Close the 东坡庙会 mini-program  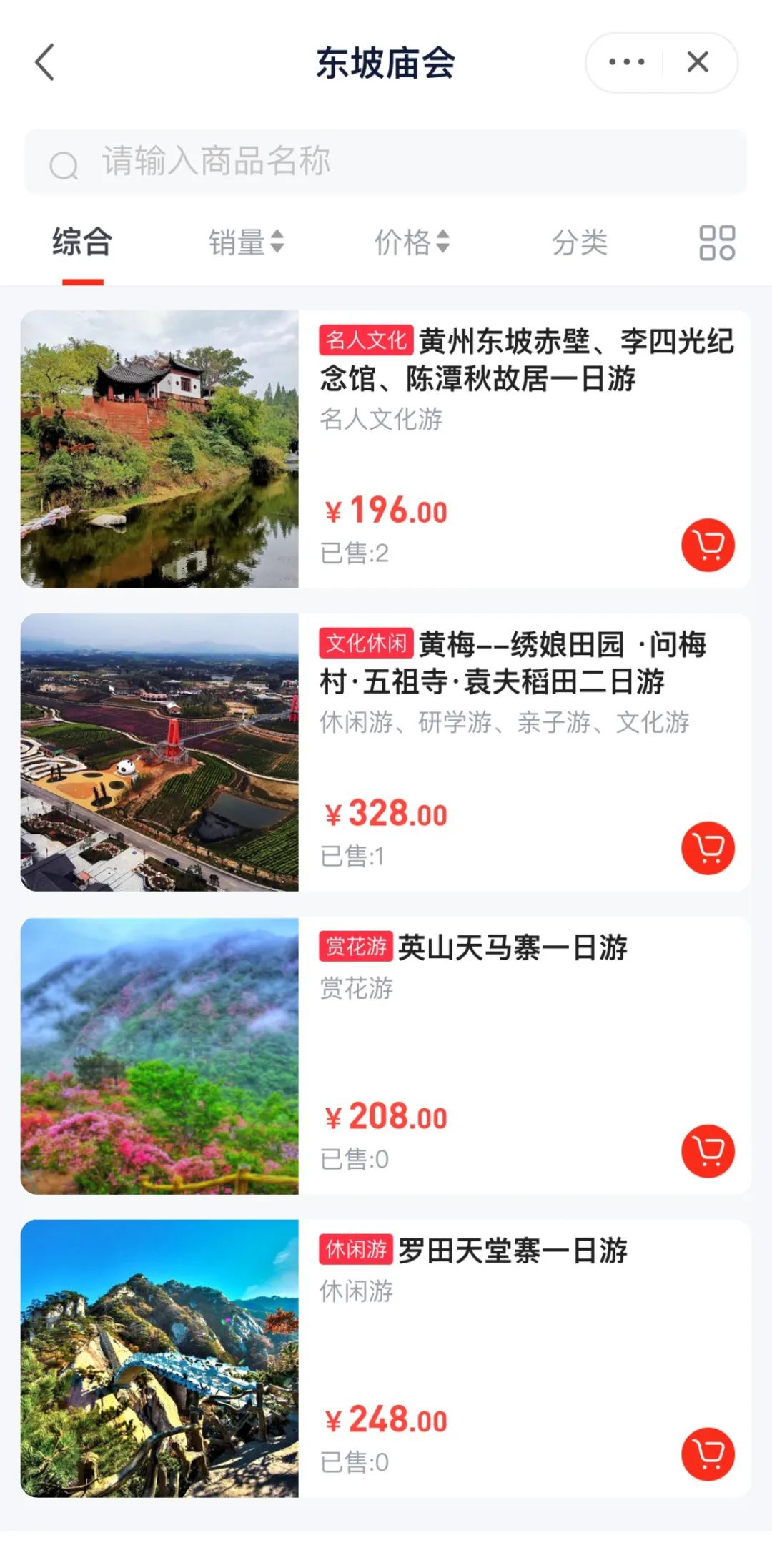coord(698,63)
